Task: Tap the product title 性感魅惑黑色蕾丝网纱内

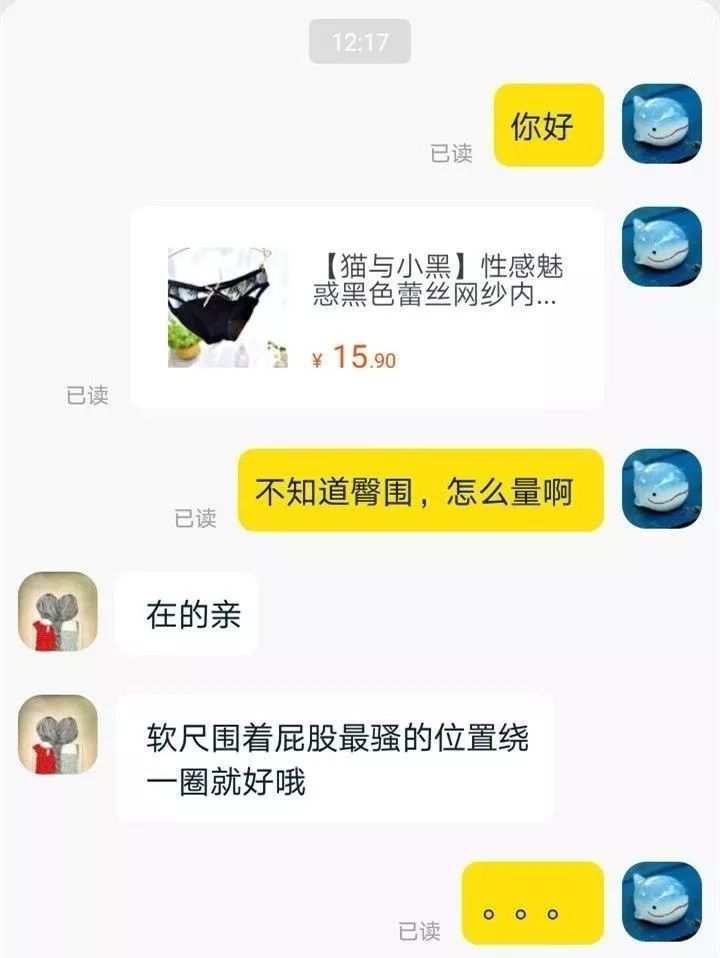Action: pyautogui.click(x=440, y=285)
